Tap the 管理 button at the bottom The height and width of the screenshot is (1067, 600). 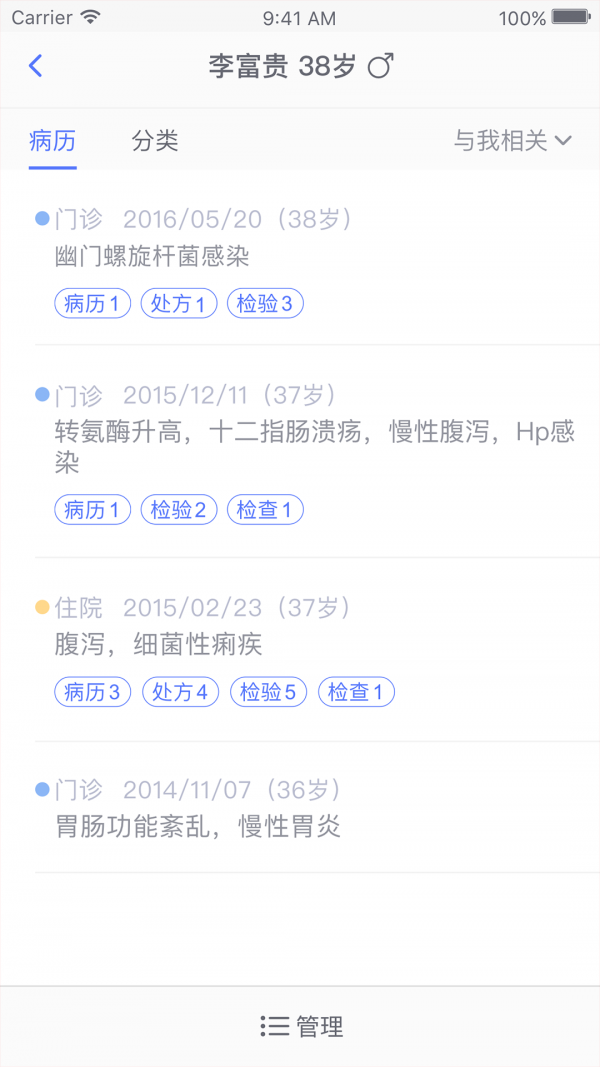(301, 1026)
